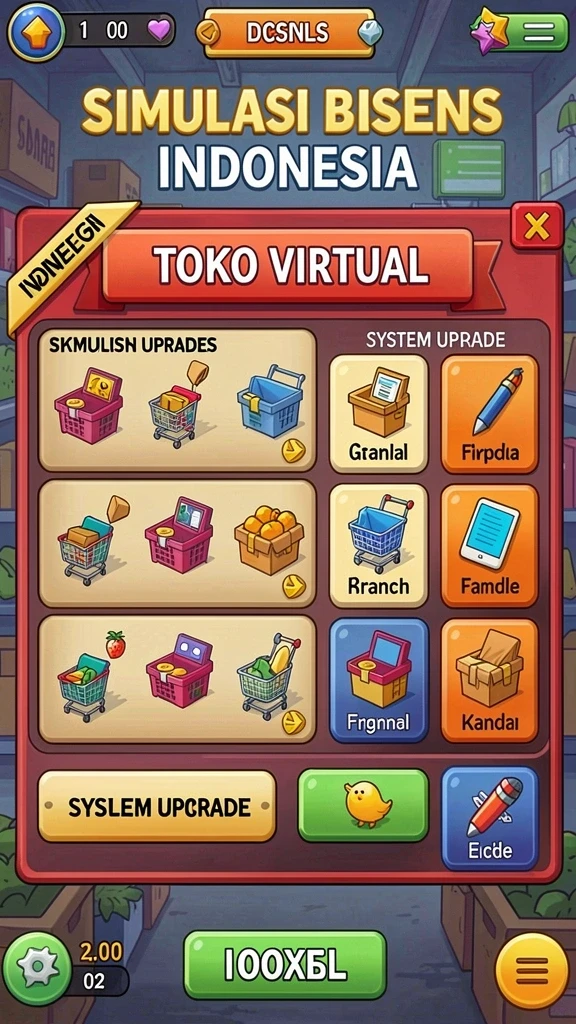Tap the blue profile badge icon

pyautogui.click(x=35, y=31)
